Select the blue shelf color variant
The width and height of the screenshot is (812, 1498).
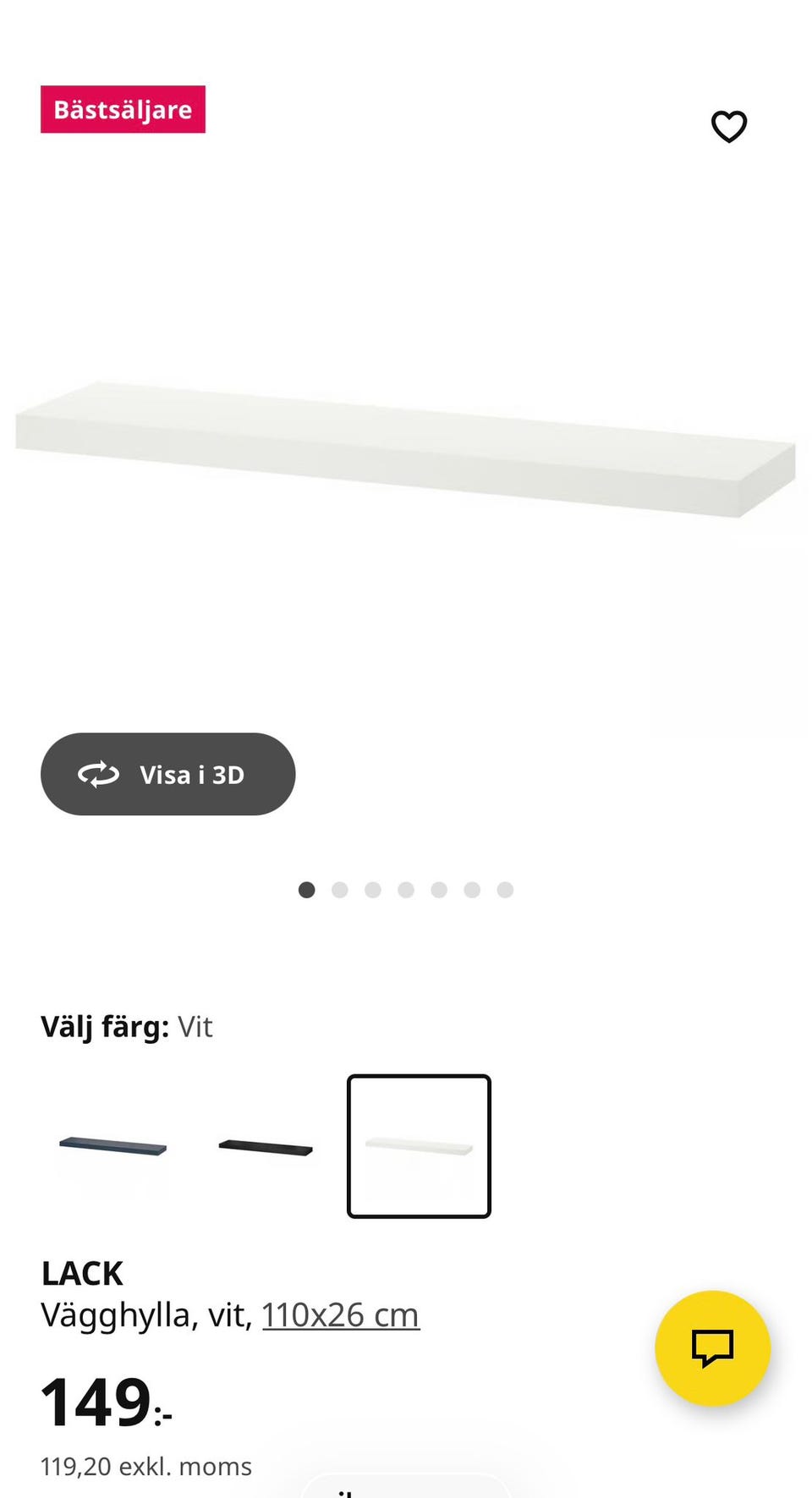click(x=110, y=1146)
